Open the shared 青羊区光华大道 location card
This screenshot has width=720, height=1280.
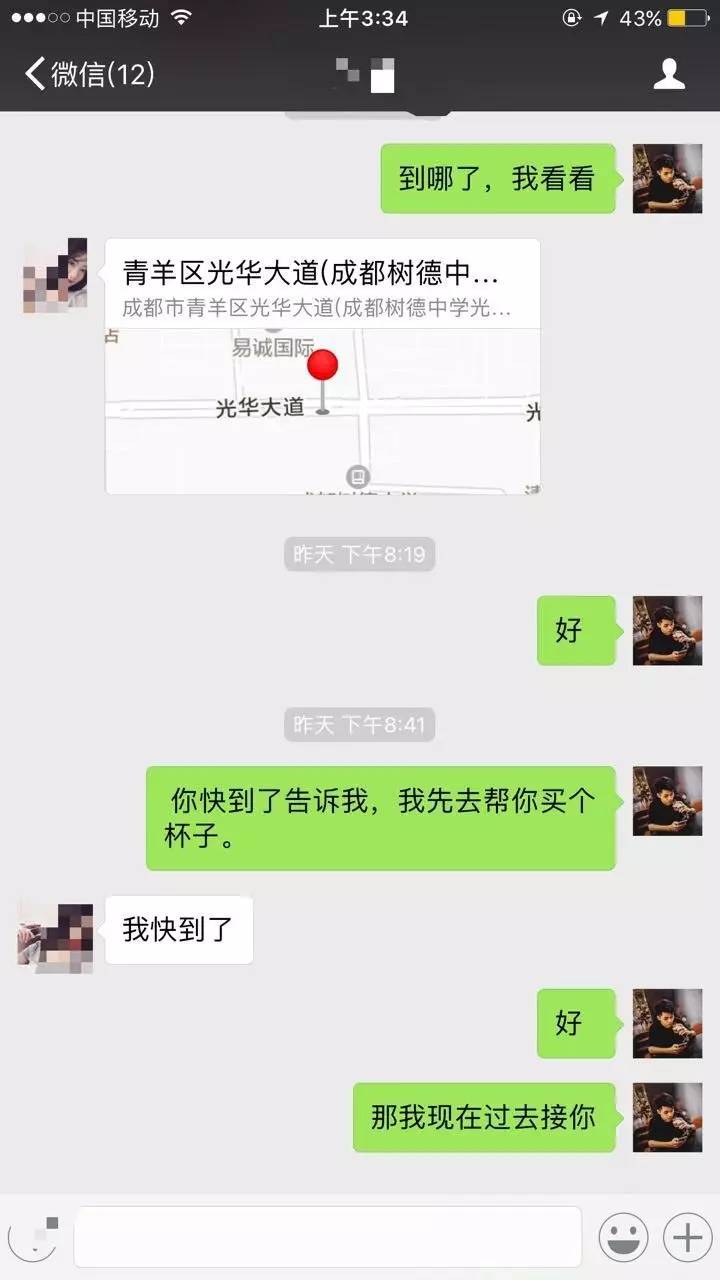[322, 366]
